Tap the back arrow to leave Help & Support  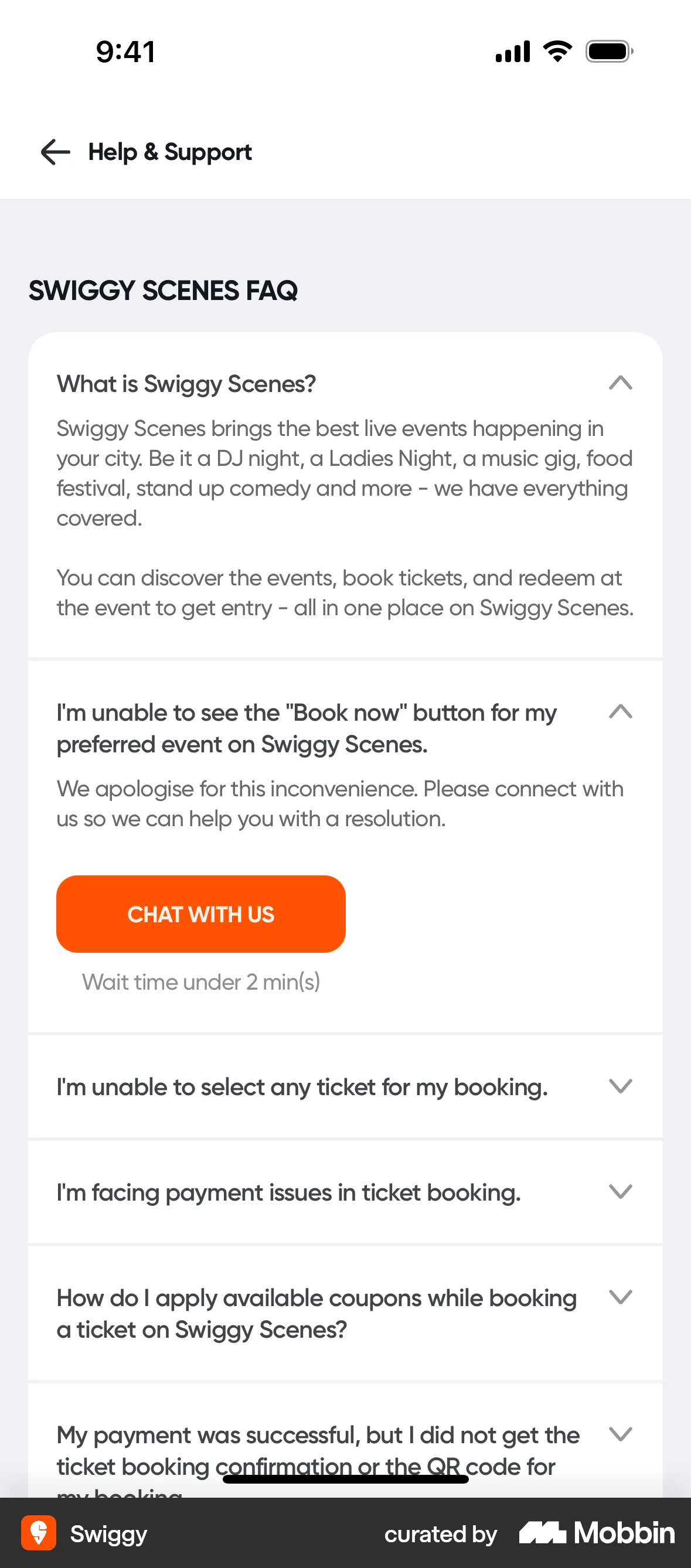tap(55, 152)
